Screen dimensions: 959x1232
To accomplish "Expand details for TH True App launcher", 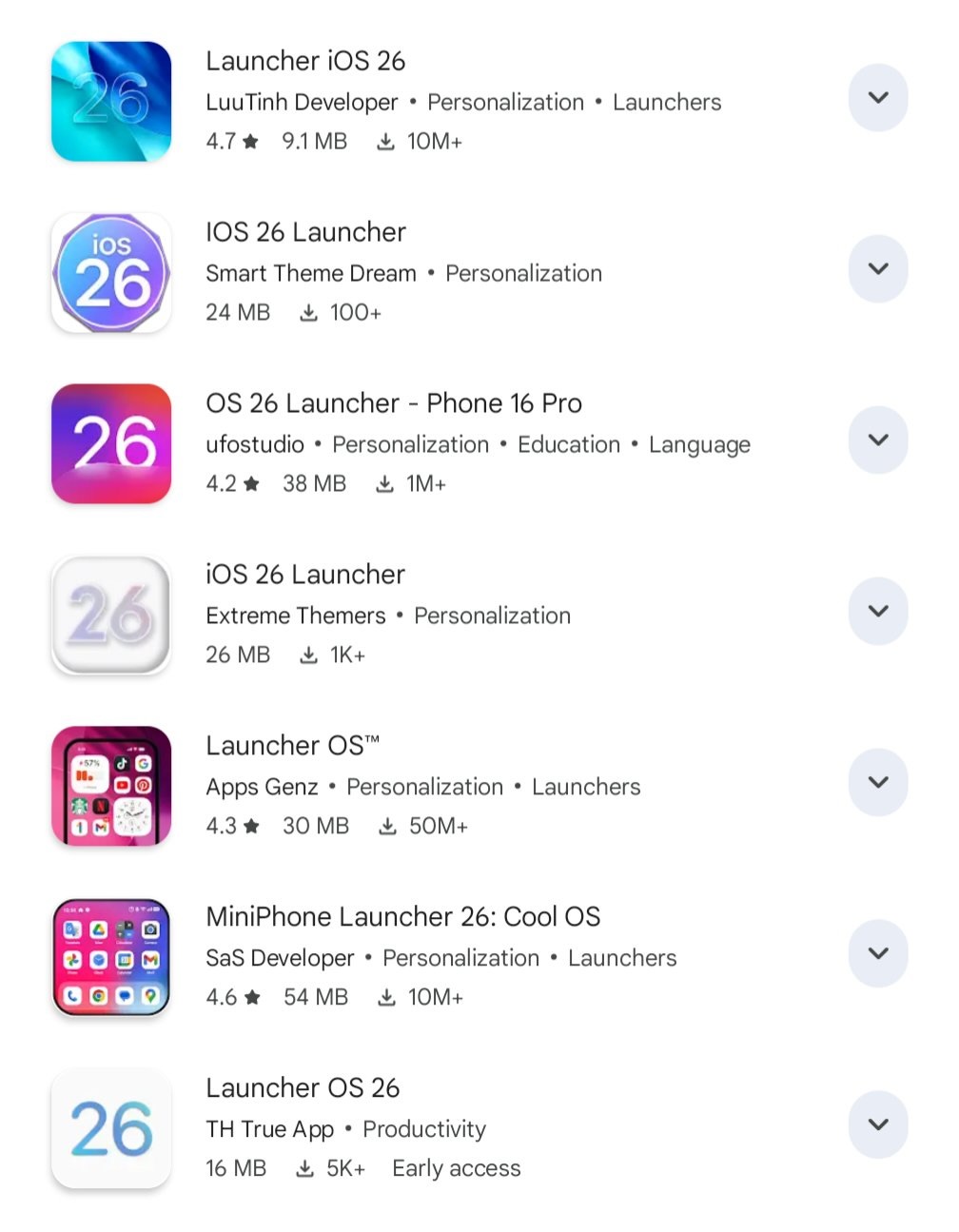I will [x=878, y=1124].
